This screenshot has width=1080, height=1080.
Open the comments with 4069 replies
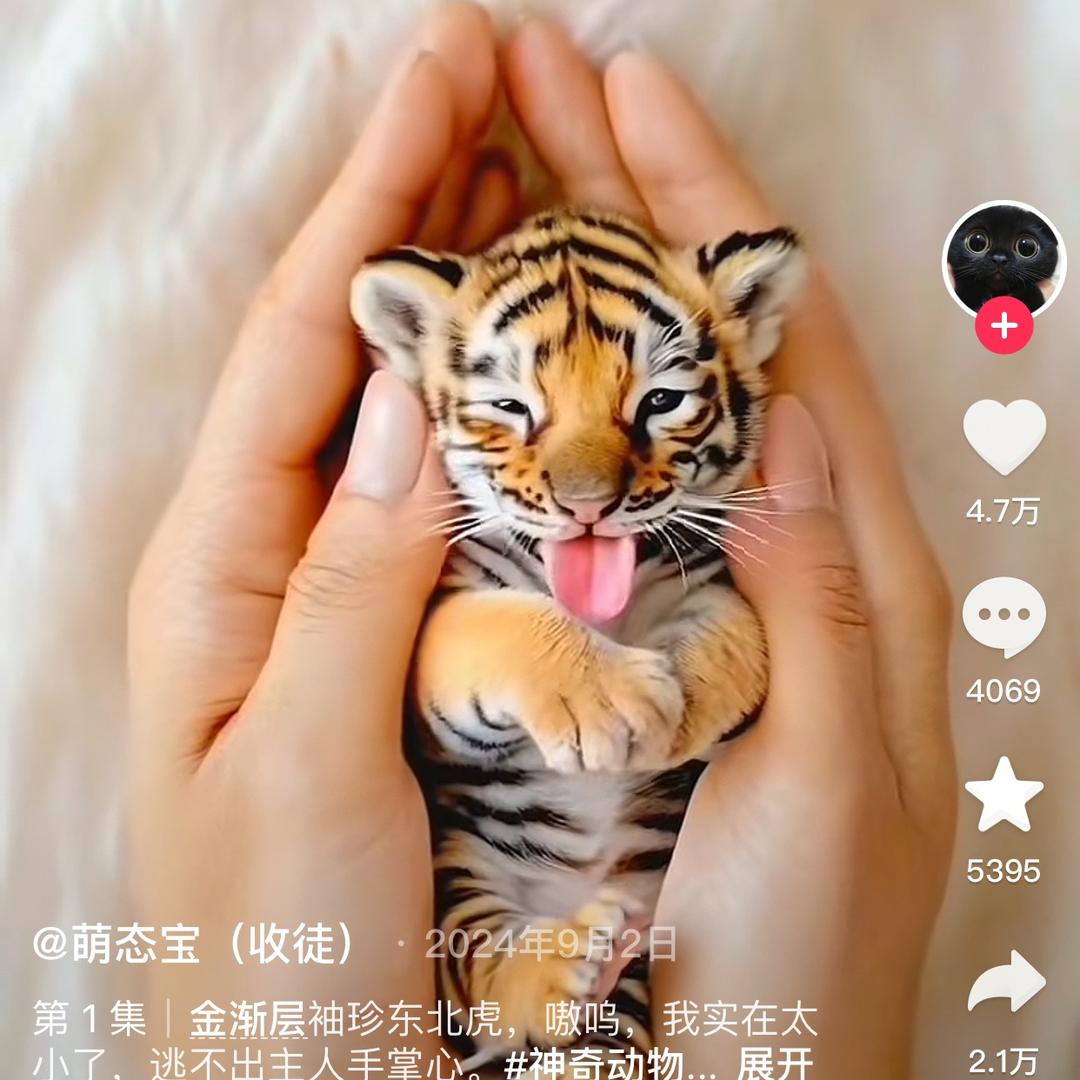pyautogui.click(x=1004, y=617)
